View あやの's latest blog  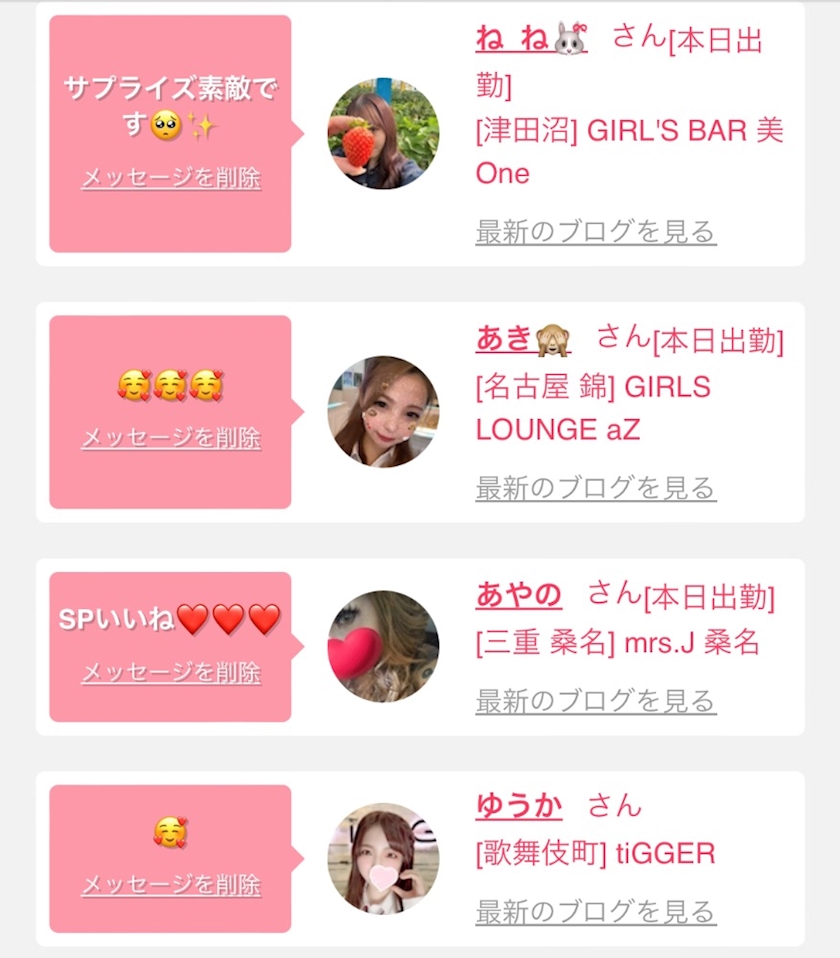tap(596, 701)
